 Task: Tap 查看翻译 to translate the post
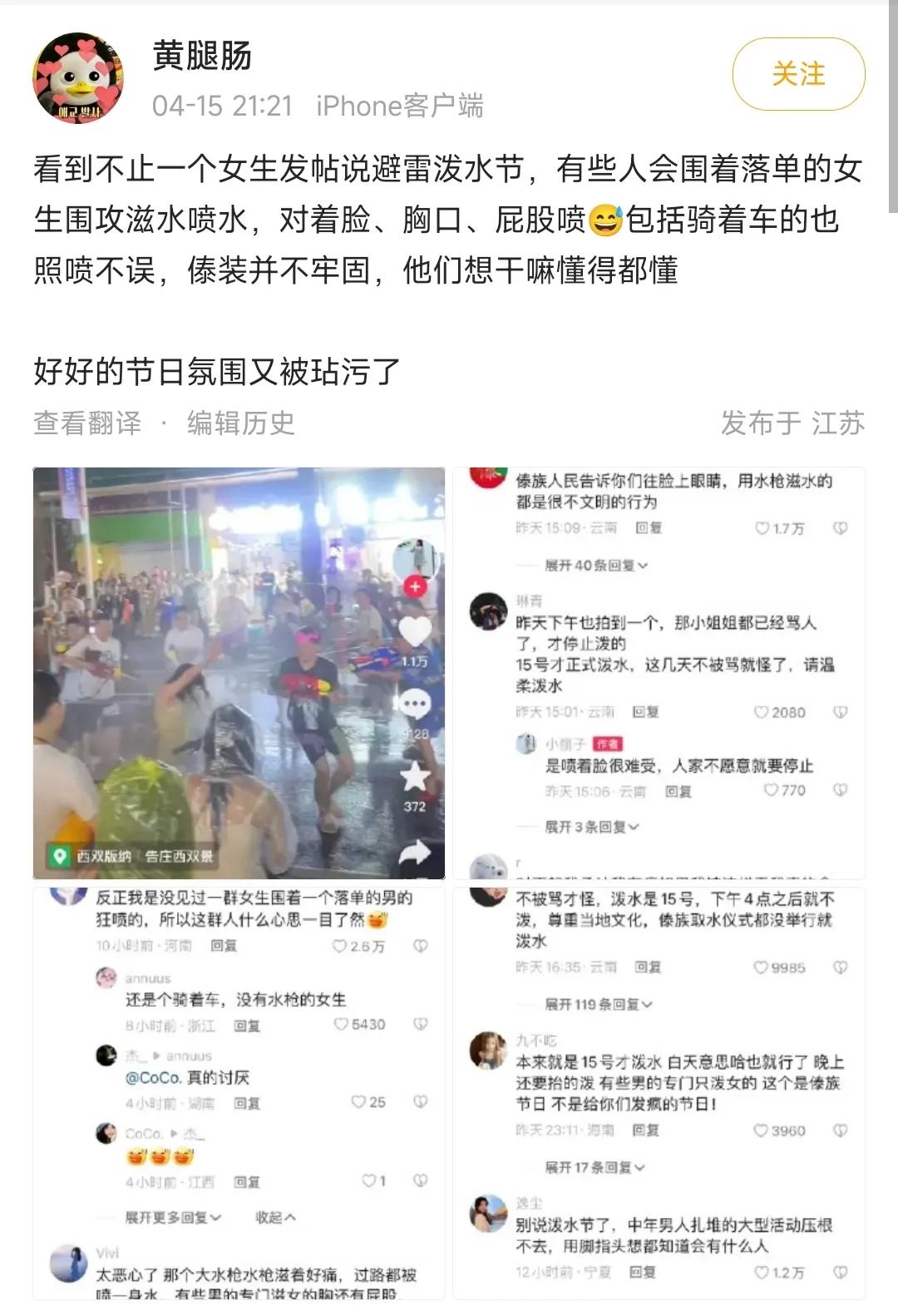point(87,423)
